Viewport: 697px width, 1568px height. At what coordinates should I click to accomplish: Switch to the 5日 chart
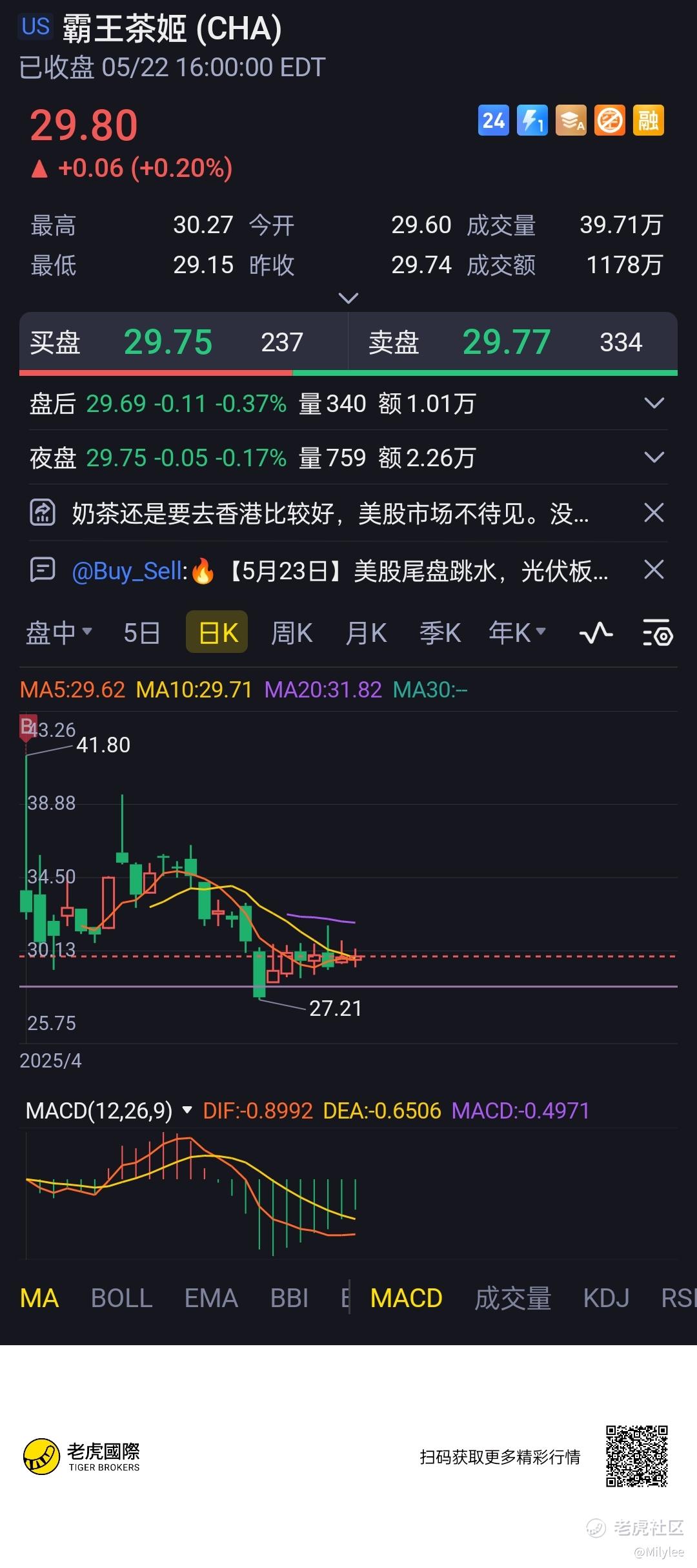[x=141, y=633]
